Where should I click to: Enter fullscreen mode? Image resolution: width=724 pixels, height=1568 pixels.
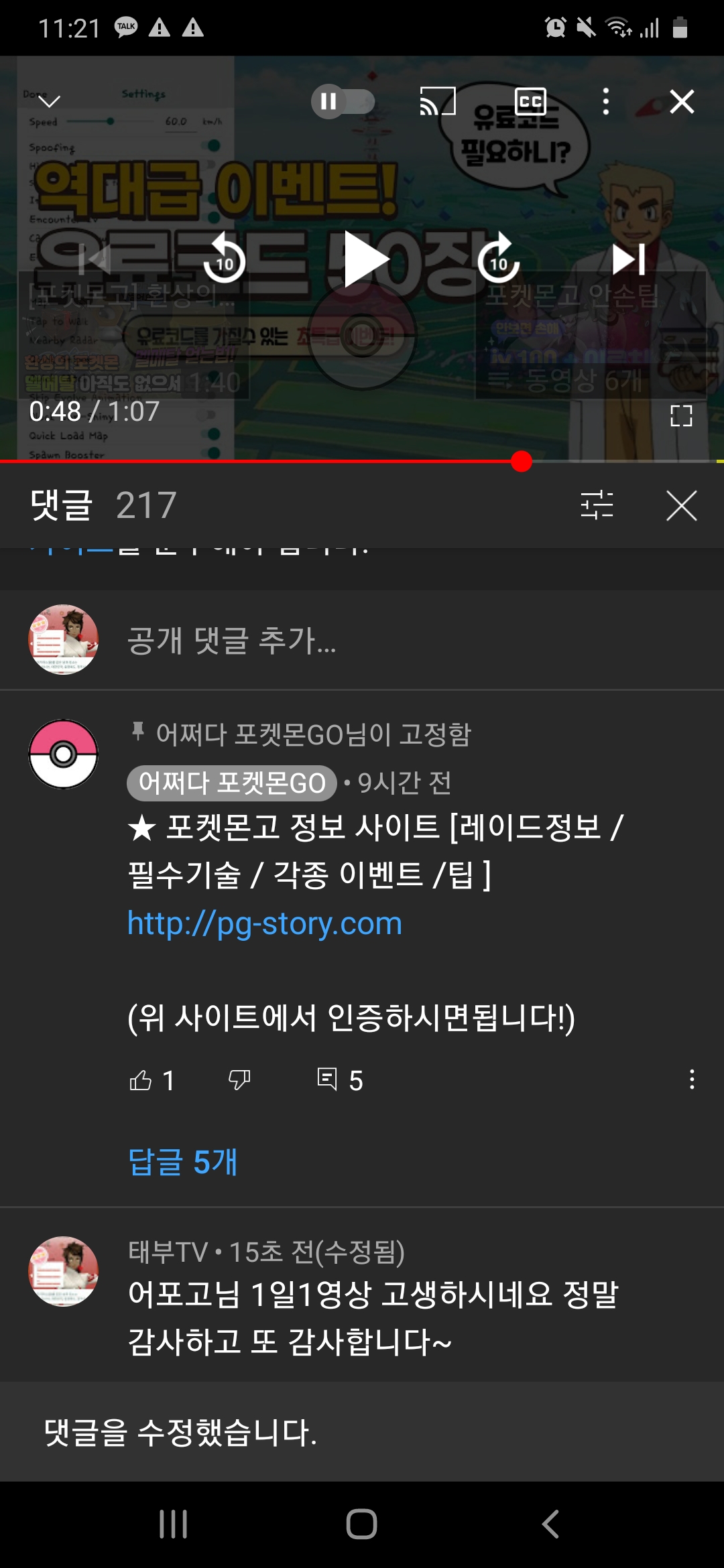click(x=681, y=416)
